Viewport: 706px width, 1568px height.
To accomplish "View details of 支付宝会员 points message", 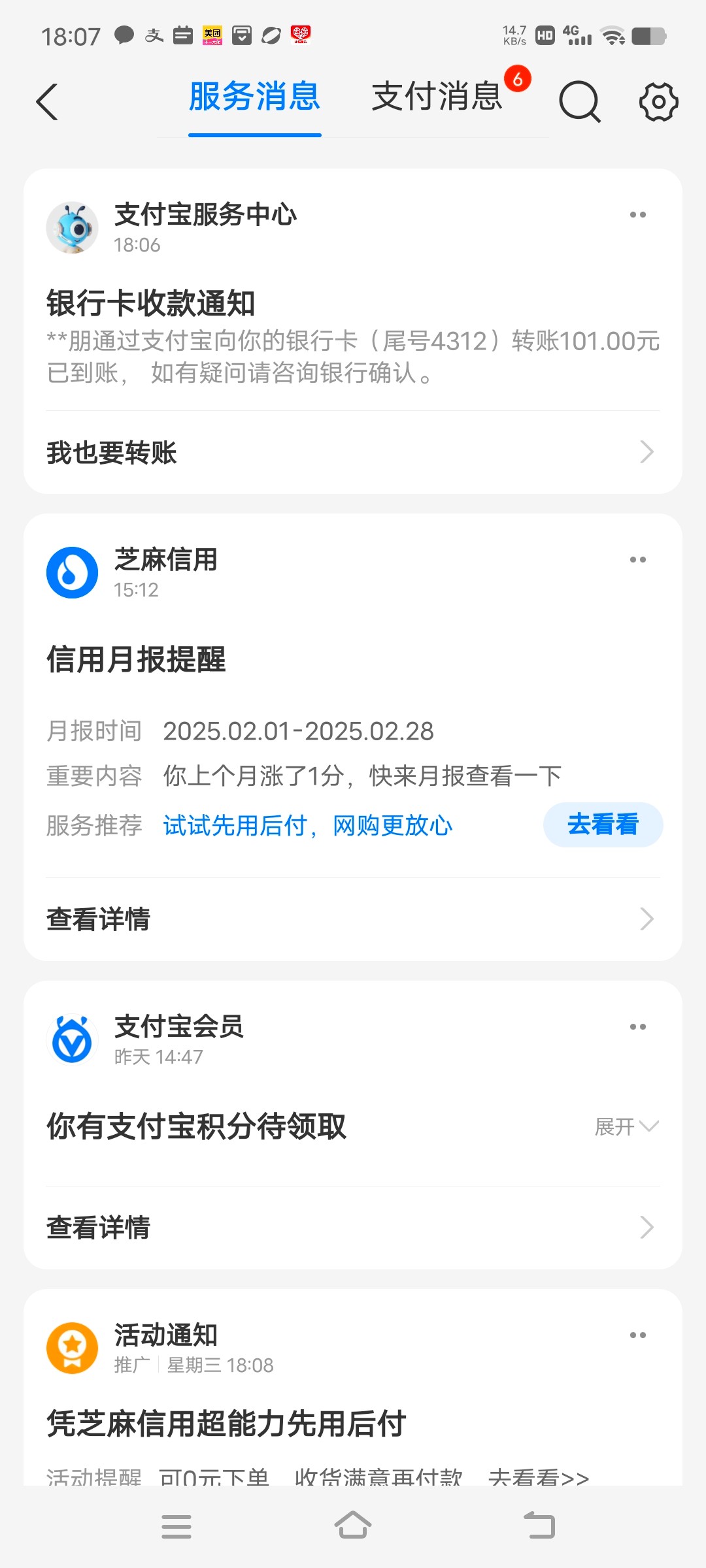I will (353, 1227).
